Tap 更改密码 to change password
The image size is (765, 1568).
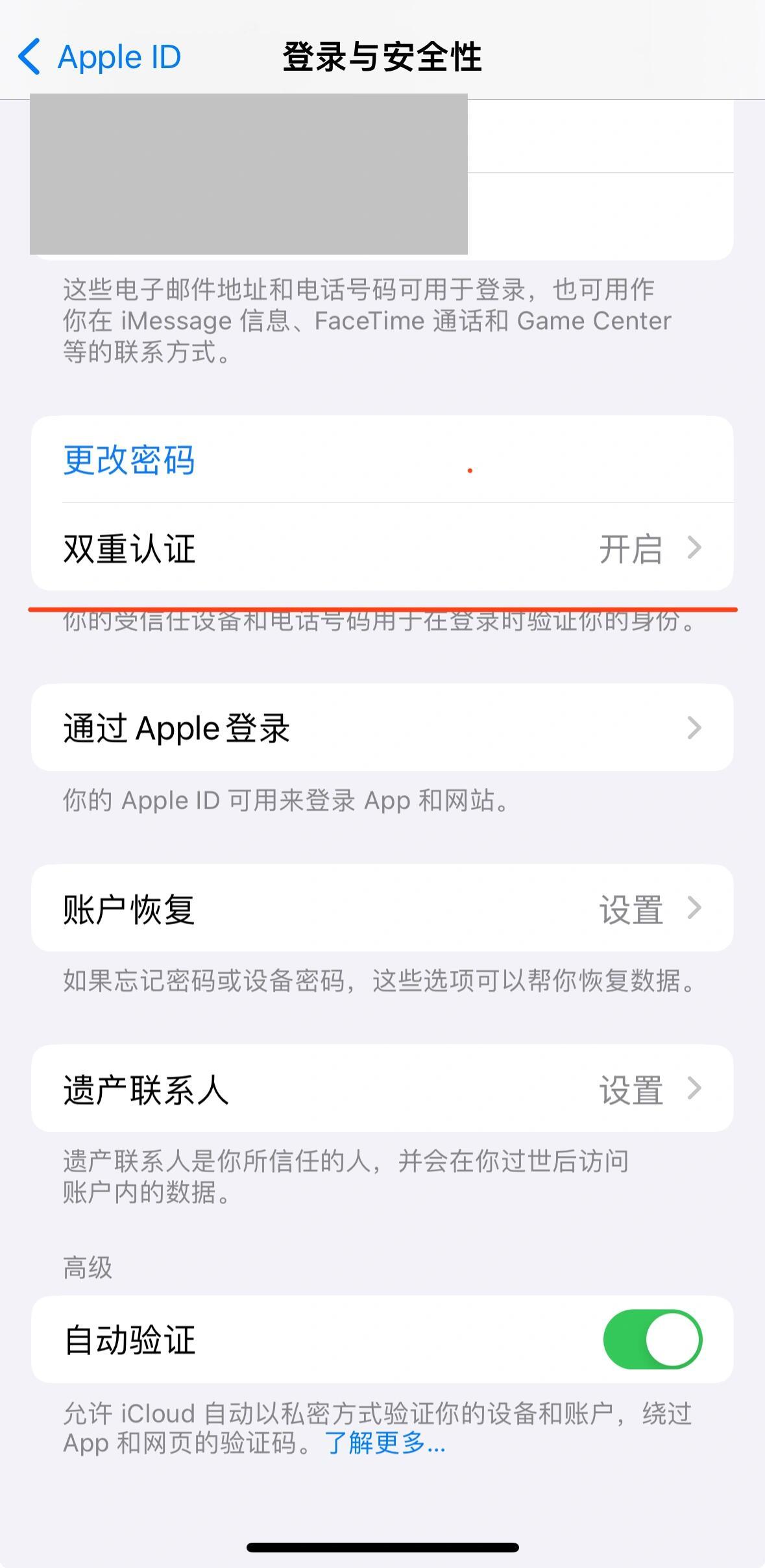tap(127, 461)
